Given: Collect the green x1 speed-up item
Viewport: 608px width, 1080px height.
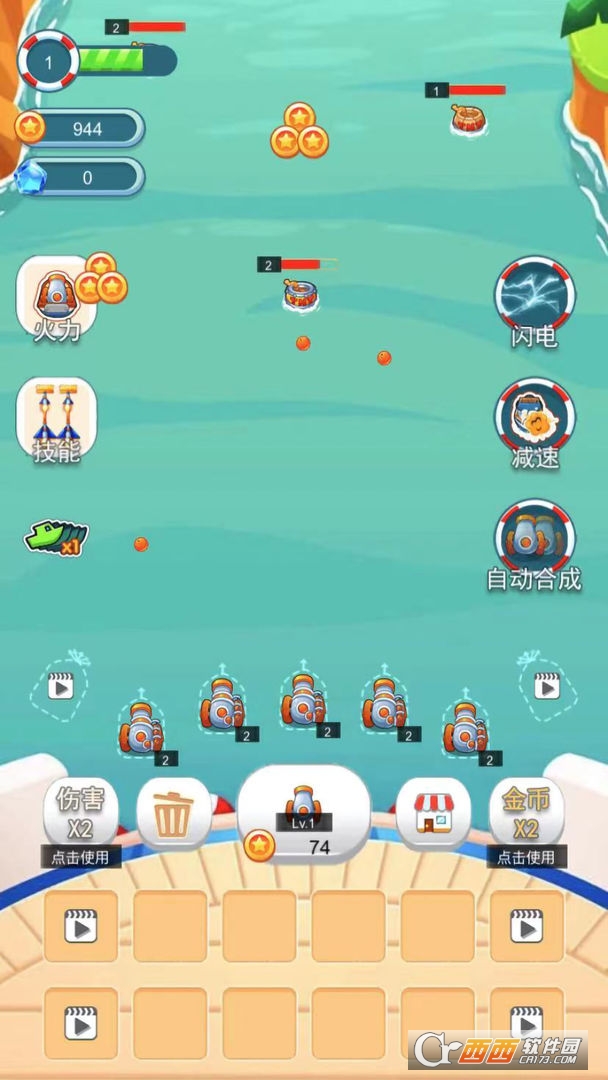Looking at the screenshot, I should (x=56, y=538).
